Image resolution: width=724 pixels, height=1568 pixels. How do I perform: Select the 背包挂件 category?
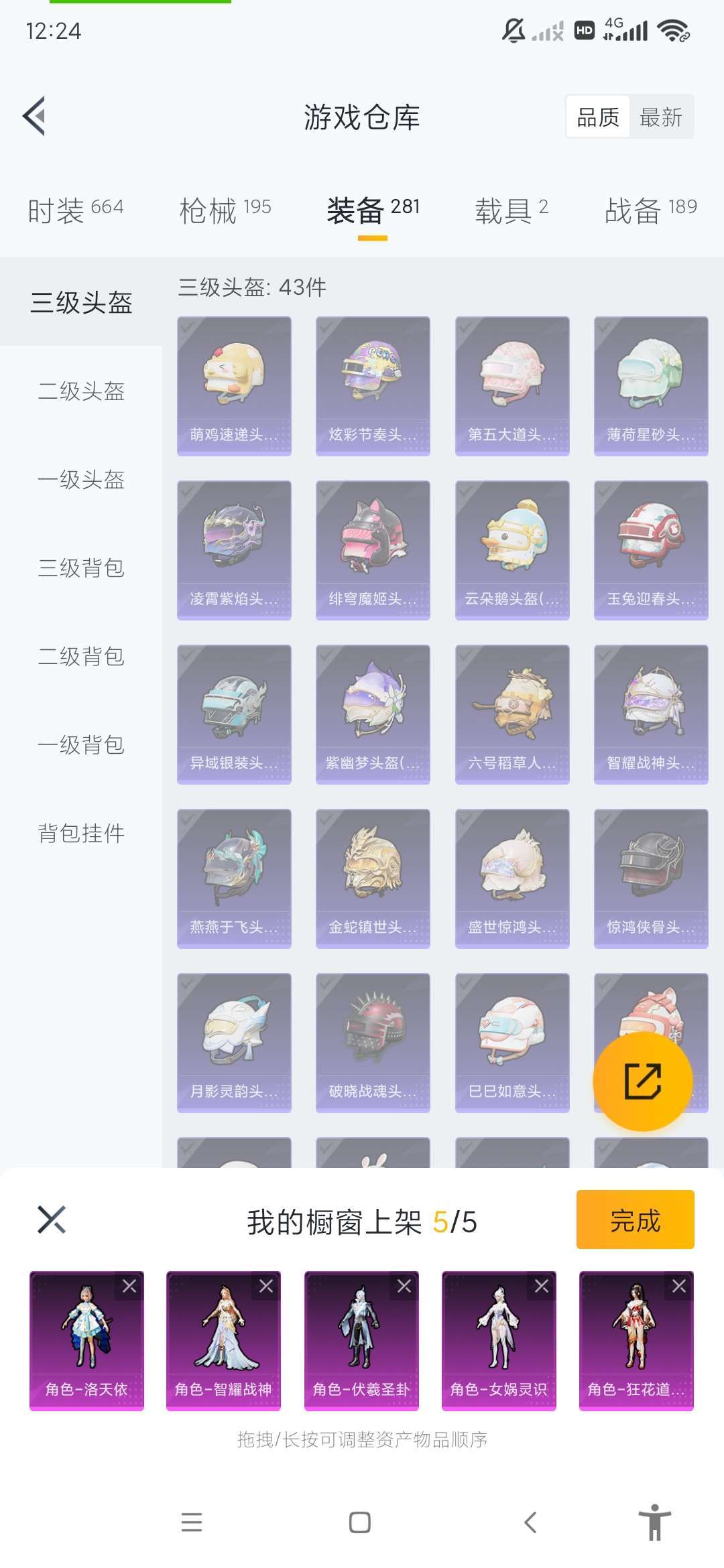(81, 833)
